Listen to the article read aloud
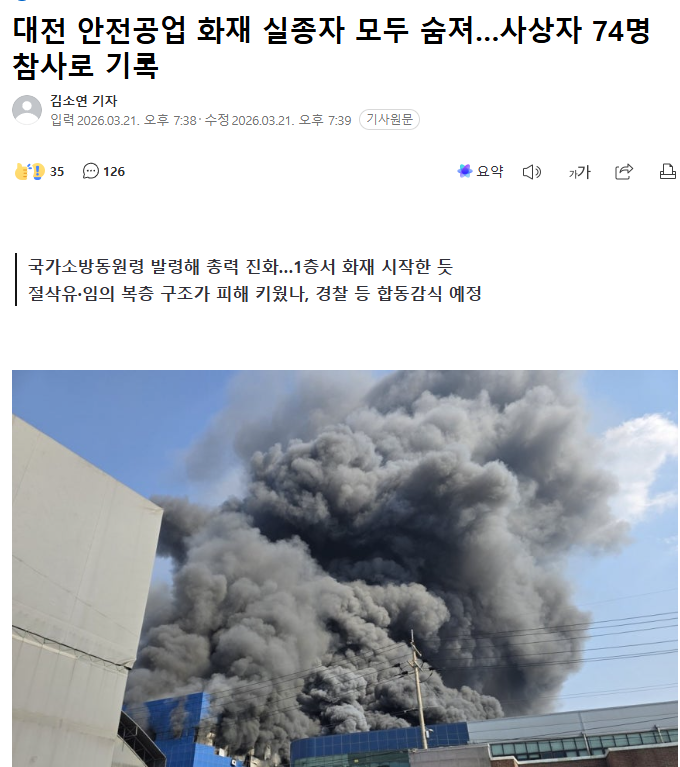Image resolution: width=680 pixels, height=767 pixels. 532,172
